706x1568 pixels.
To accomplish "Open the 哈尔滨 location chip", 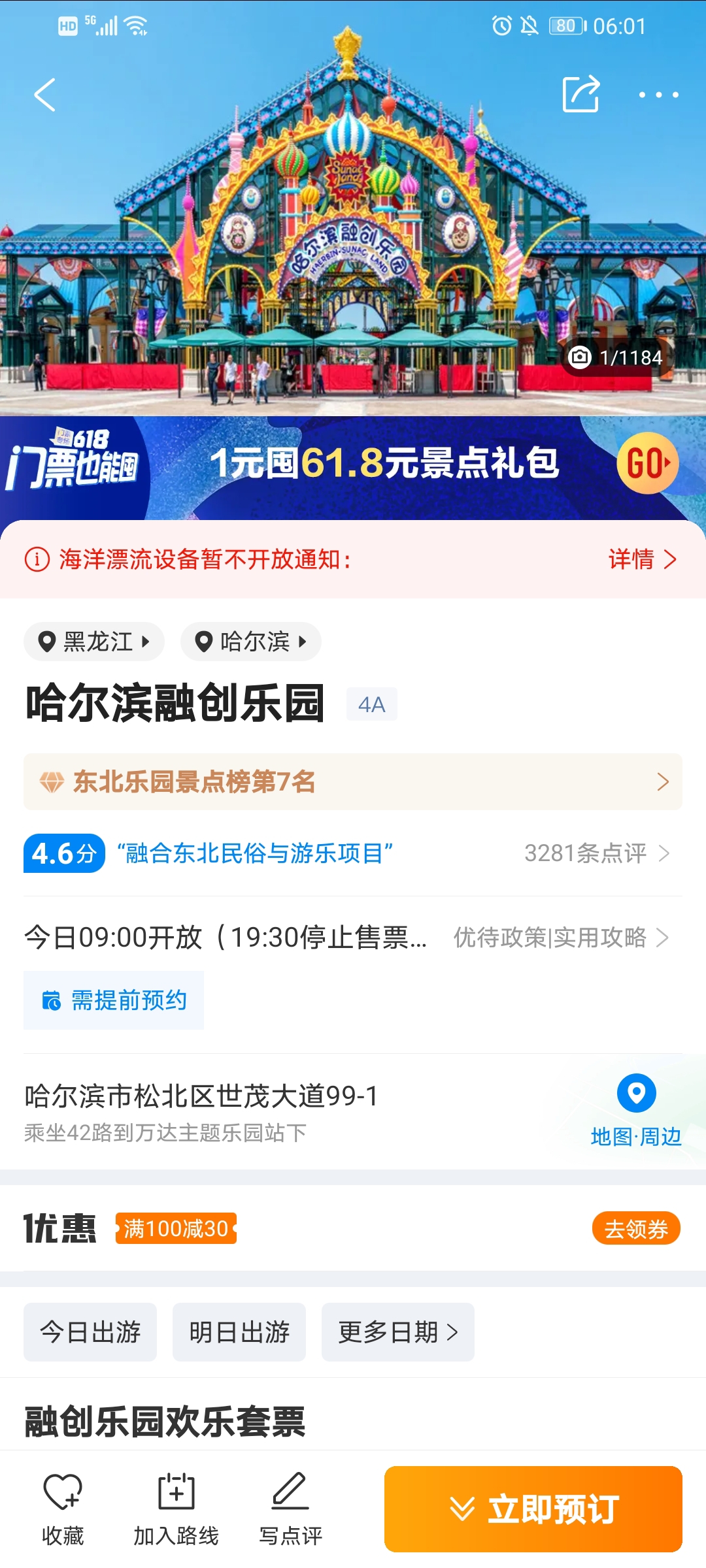I will 251,642.
